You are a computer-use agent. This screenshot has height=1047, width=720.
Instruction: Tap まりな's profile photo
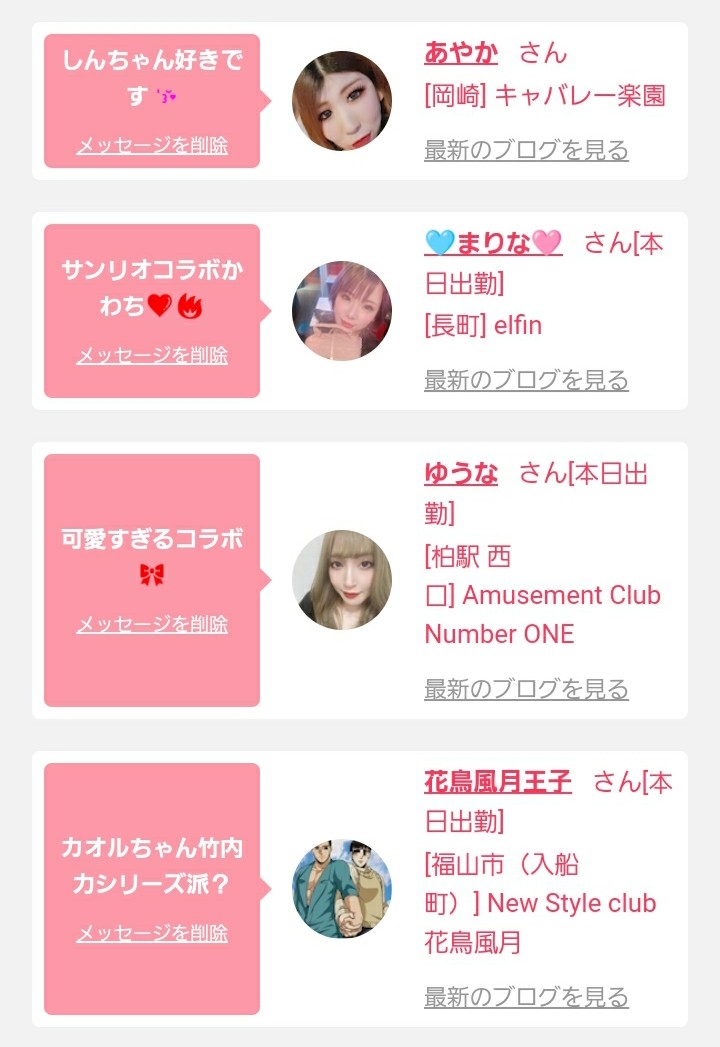(342, 310)
